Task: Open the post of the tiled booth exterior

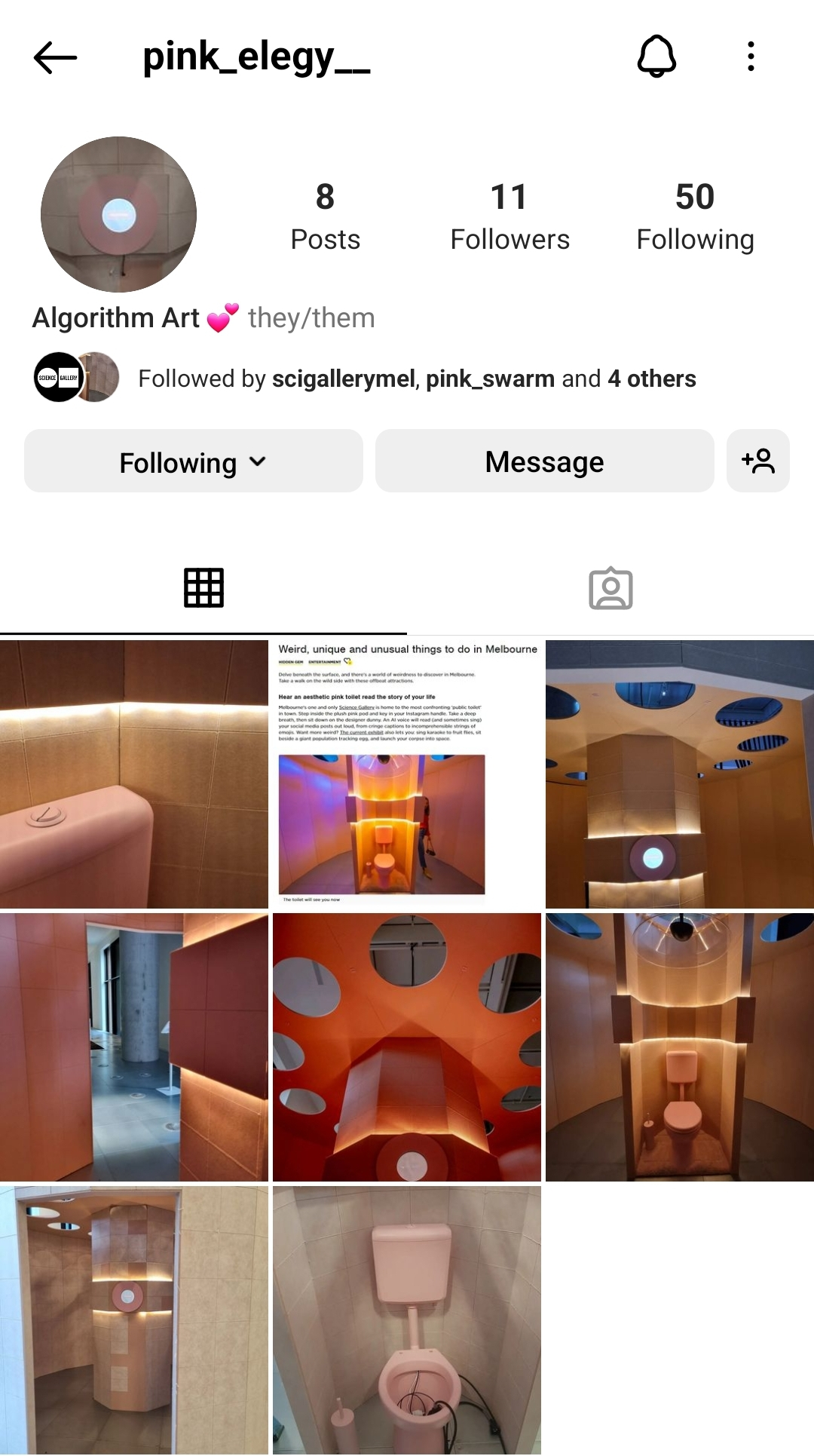Action: click(x=134, y=1320)
